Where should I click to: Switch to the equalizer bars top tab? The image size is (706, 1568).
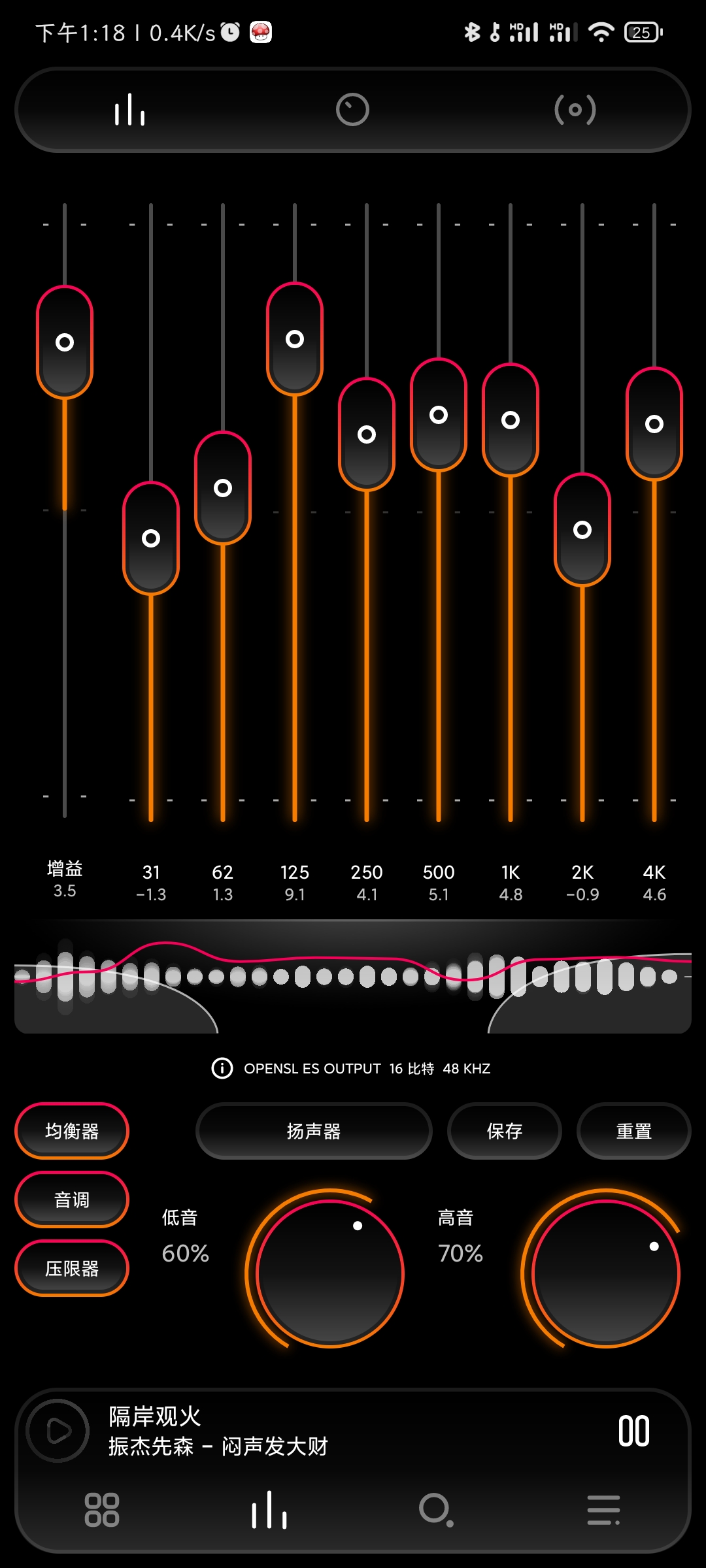click(x=129, y=110)
